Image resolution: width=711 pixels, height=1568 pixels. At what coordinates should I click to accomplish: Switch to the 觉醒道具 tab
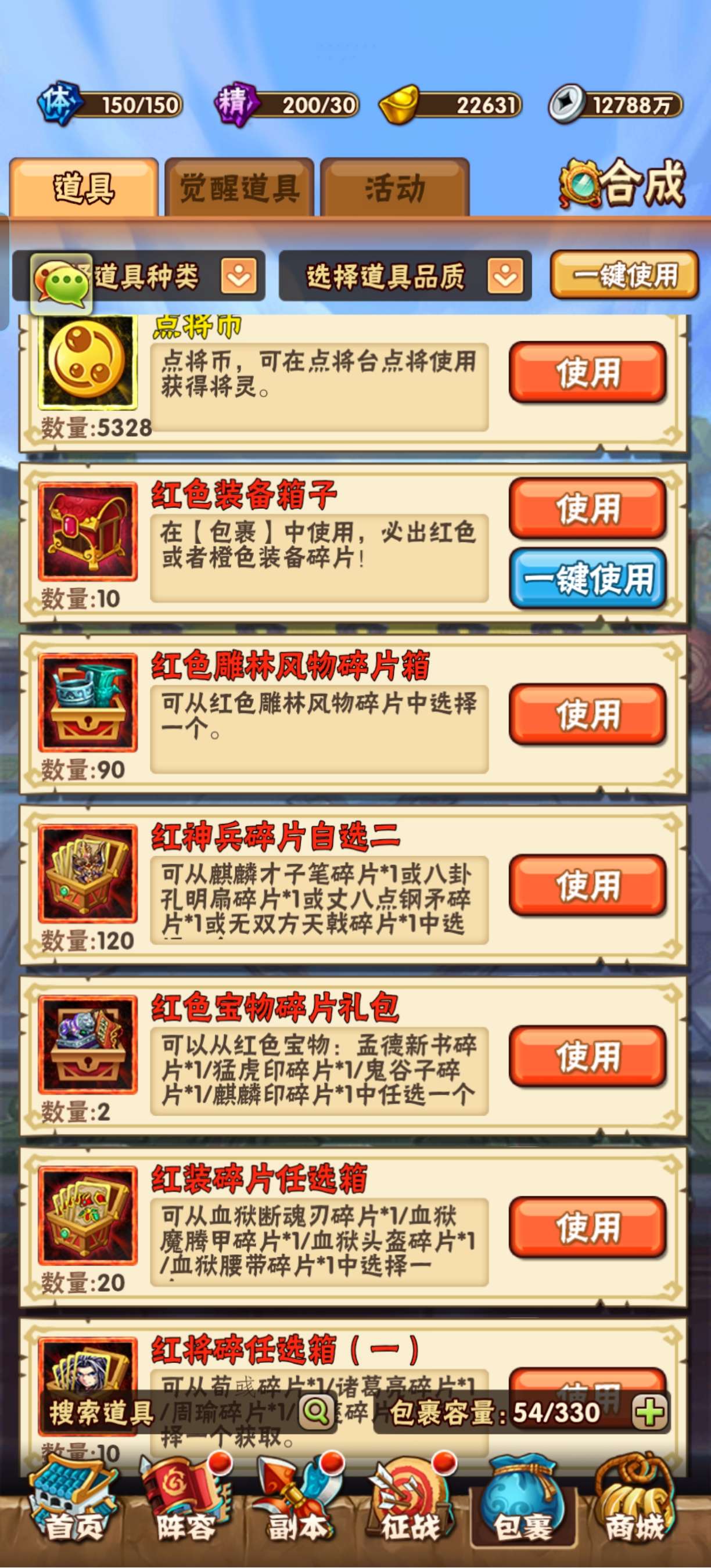[x=239, y=188]
